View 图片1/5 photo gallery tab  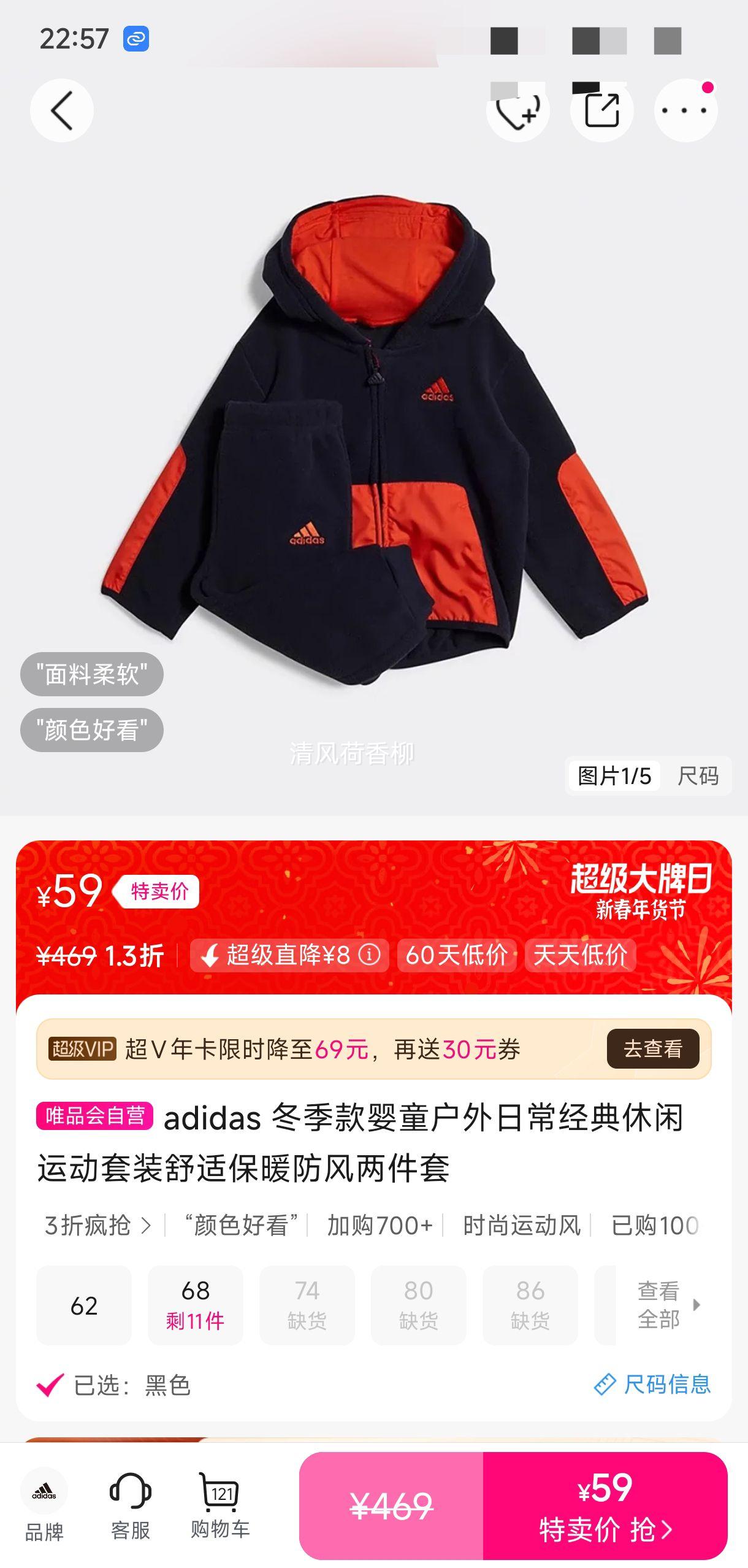(x=614, y=775)
